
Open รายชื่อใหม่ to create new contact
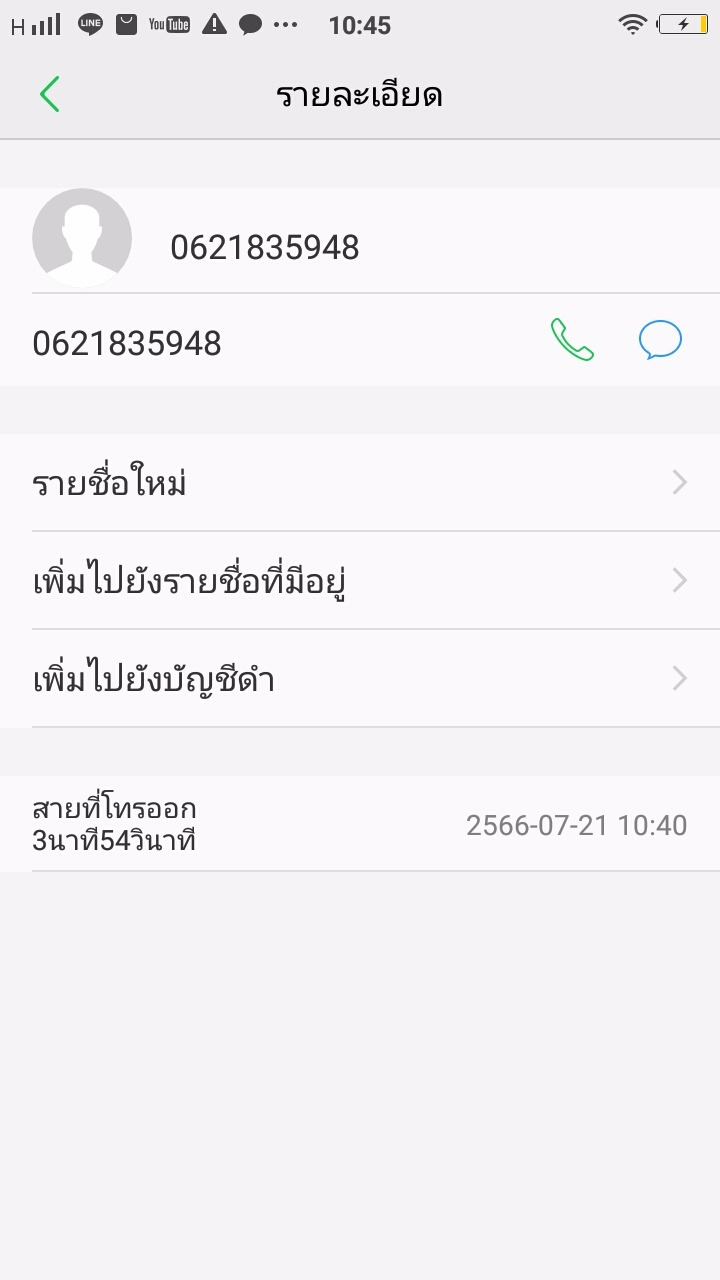pyautogui.click(x=360, y=483)
